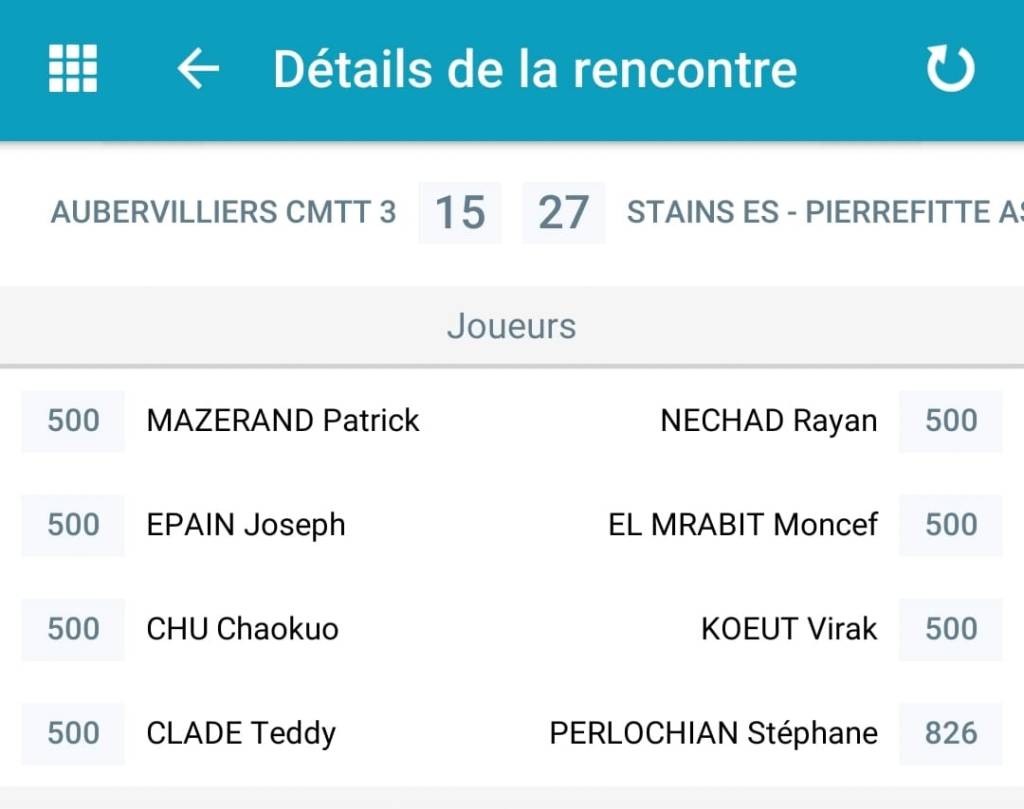This screenshot has width=1024, height=809.
Task: Open player MAZERAND Patrick
Action: pos(283,421)
